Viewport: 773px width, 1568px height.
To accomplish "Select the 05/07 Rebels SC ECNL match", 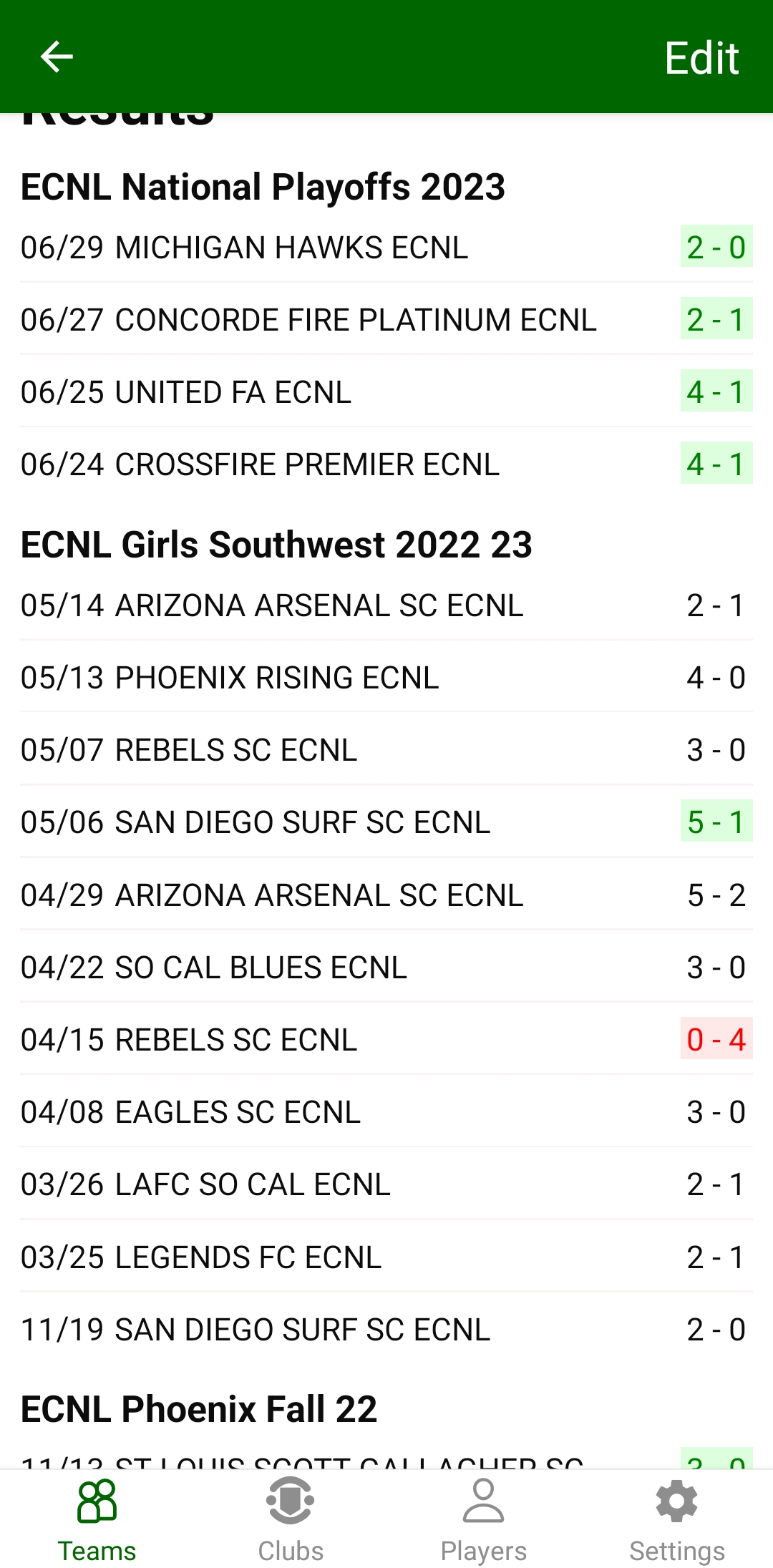I will [386, 750].
